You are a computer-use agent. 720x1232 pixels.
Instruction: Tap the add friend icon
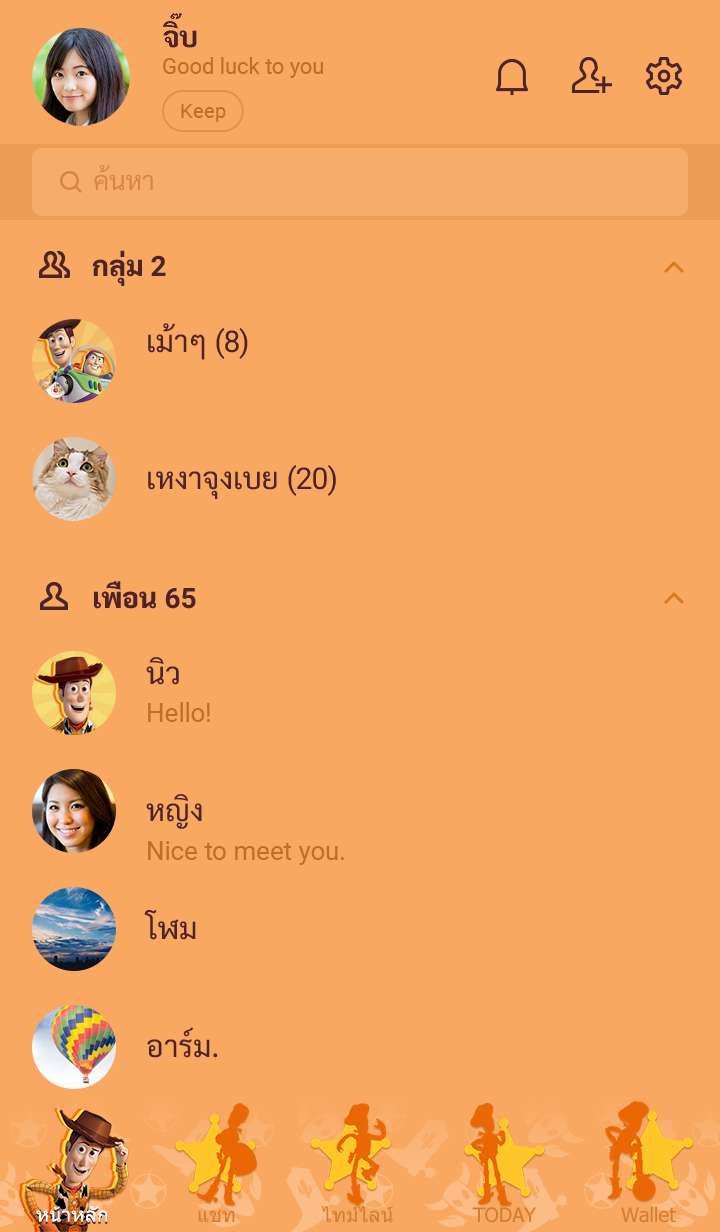tap(591, 77)
